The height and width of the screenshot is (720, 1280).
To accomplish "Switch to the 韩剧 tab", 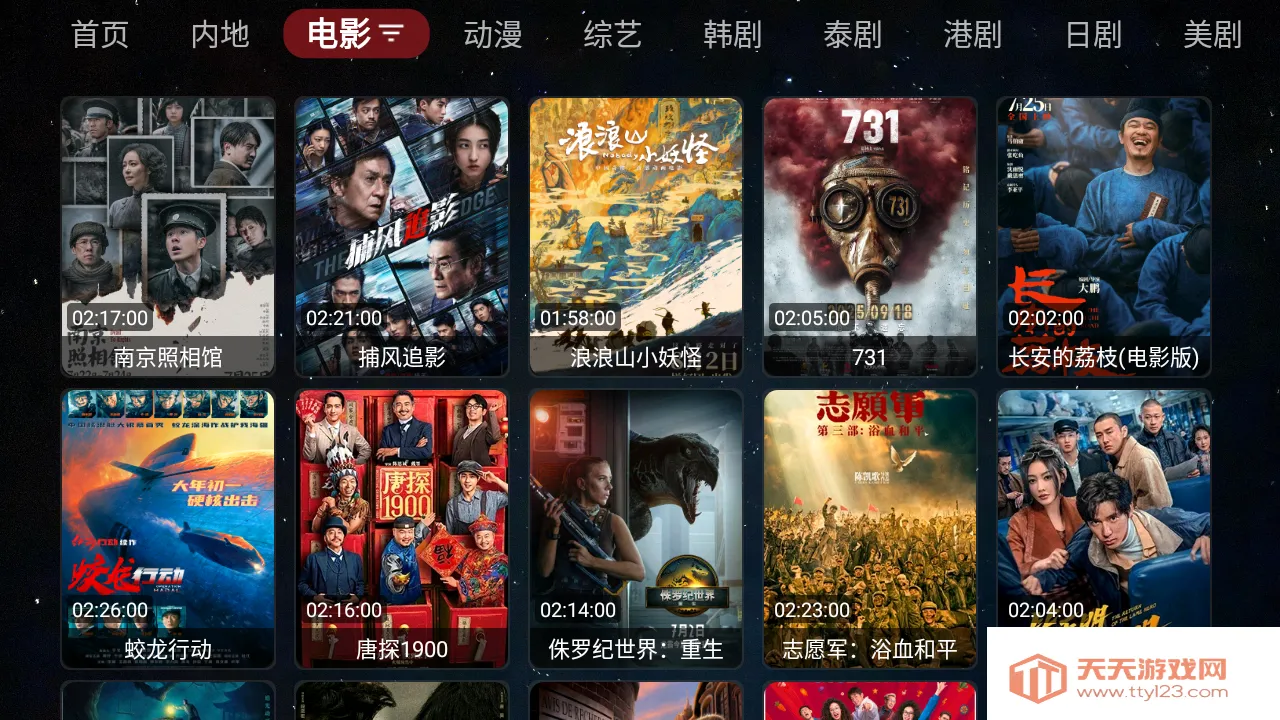I will (x=732, y=35).
